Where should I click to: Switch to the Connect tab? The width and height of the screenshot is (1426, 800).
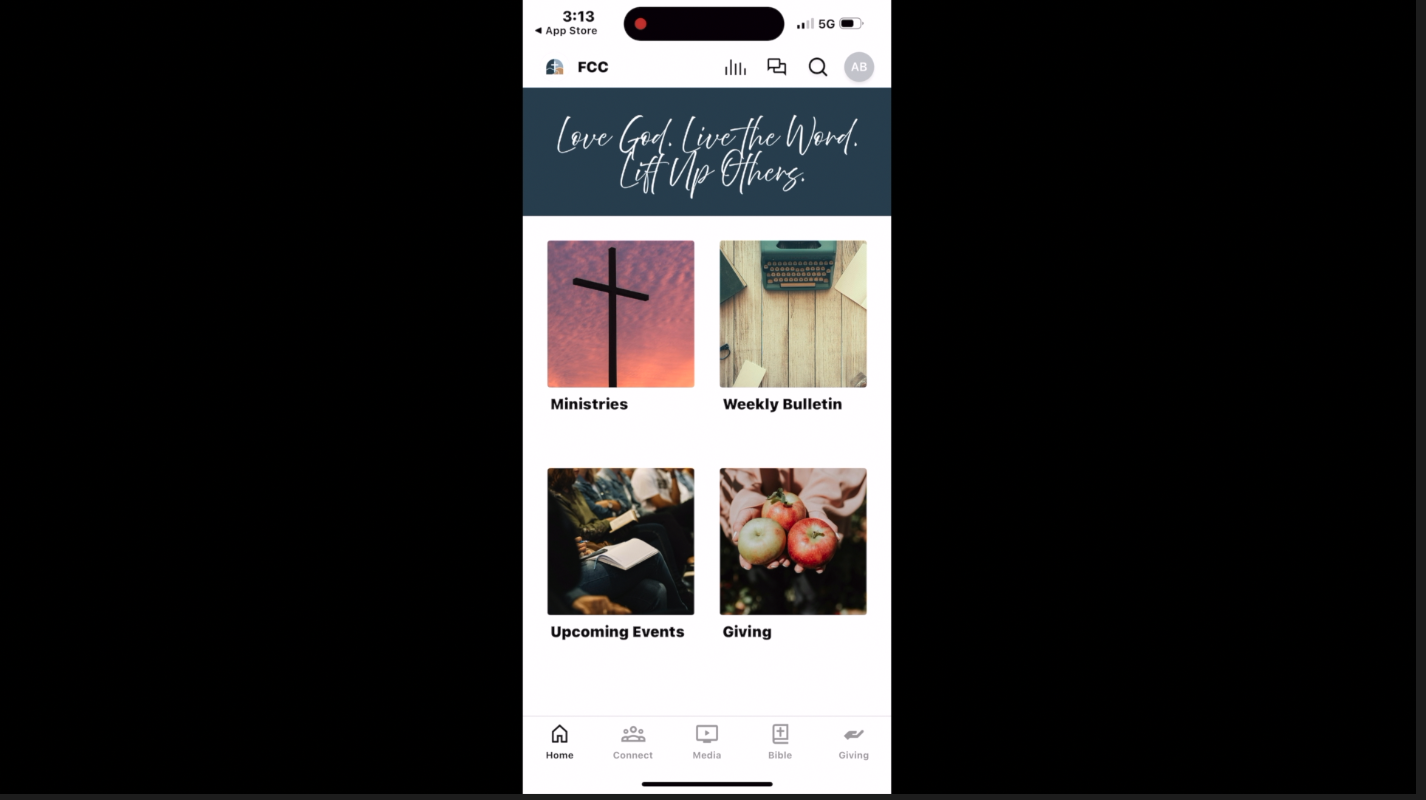[x=632, y=742]
